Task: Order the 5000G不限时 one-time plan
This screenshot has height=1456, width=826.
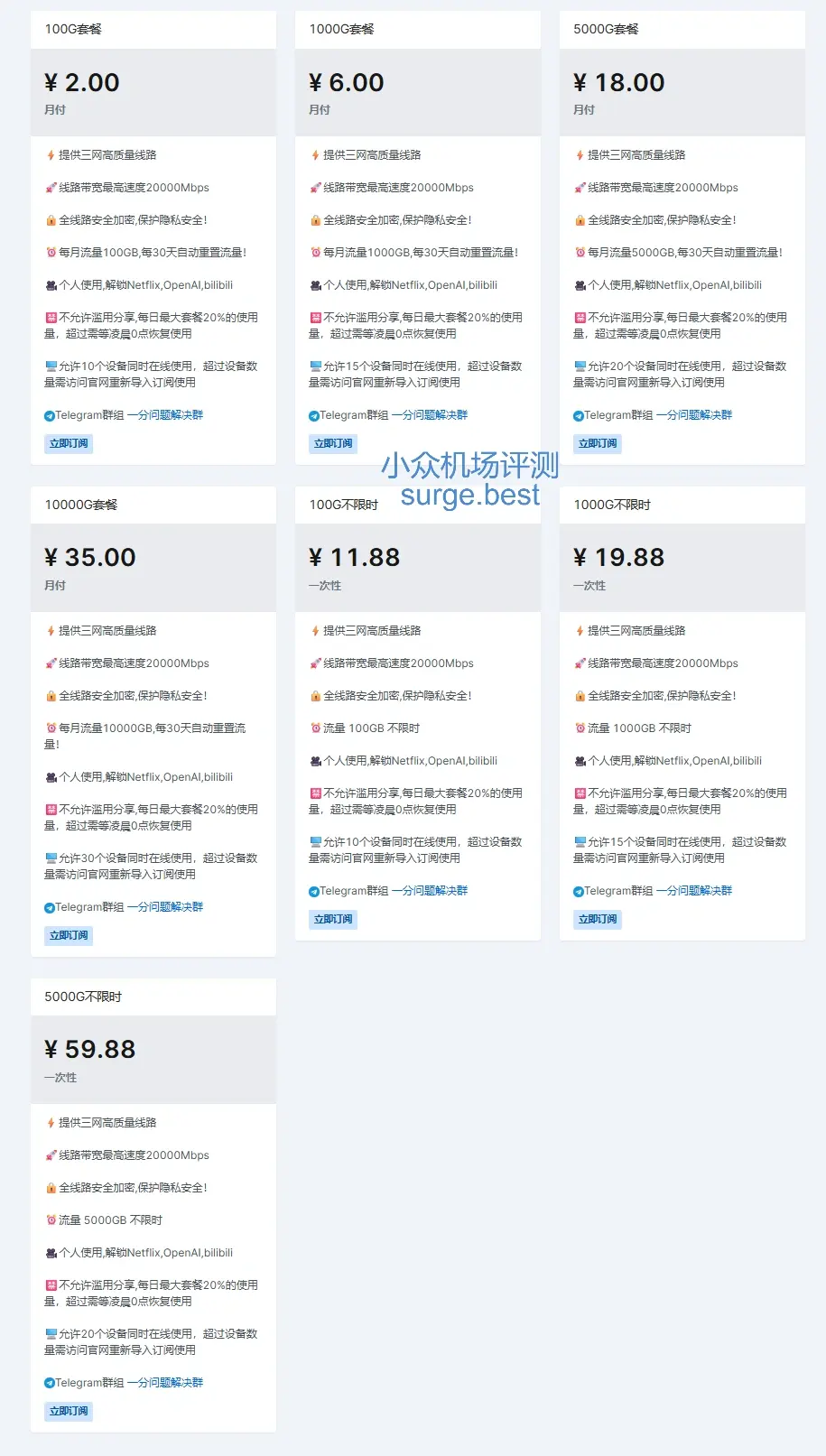Action: pyautogui.click(x=69, y=1412)
